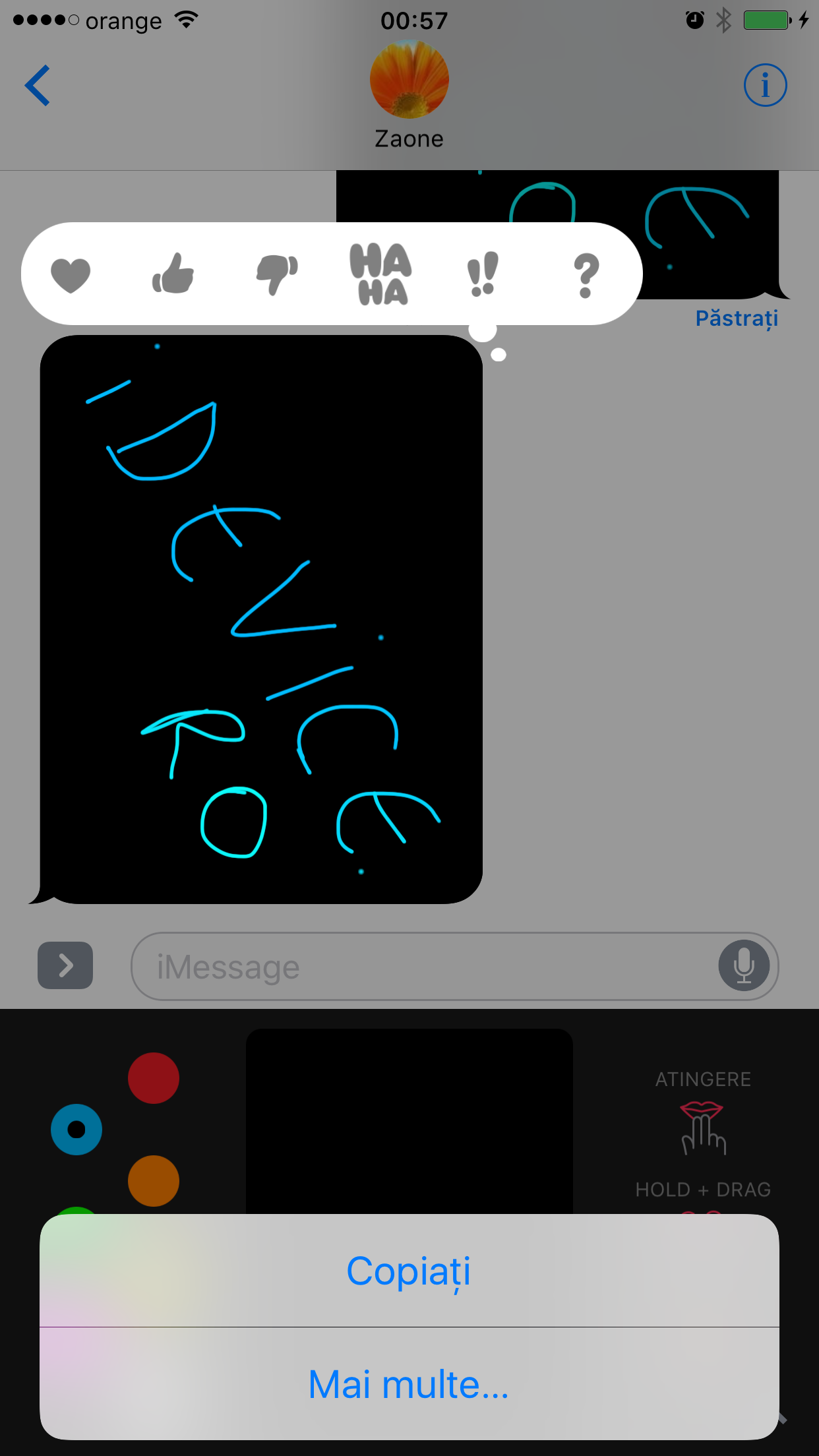React with the heart tapback

[x=71, y=275]
